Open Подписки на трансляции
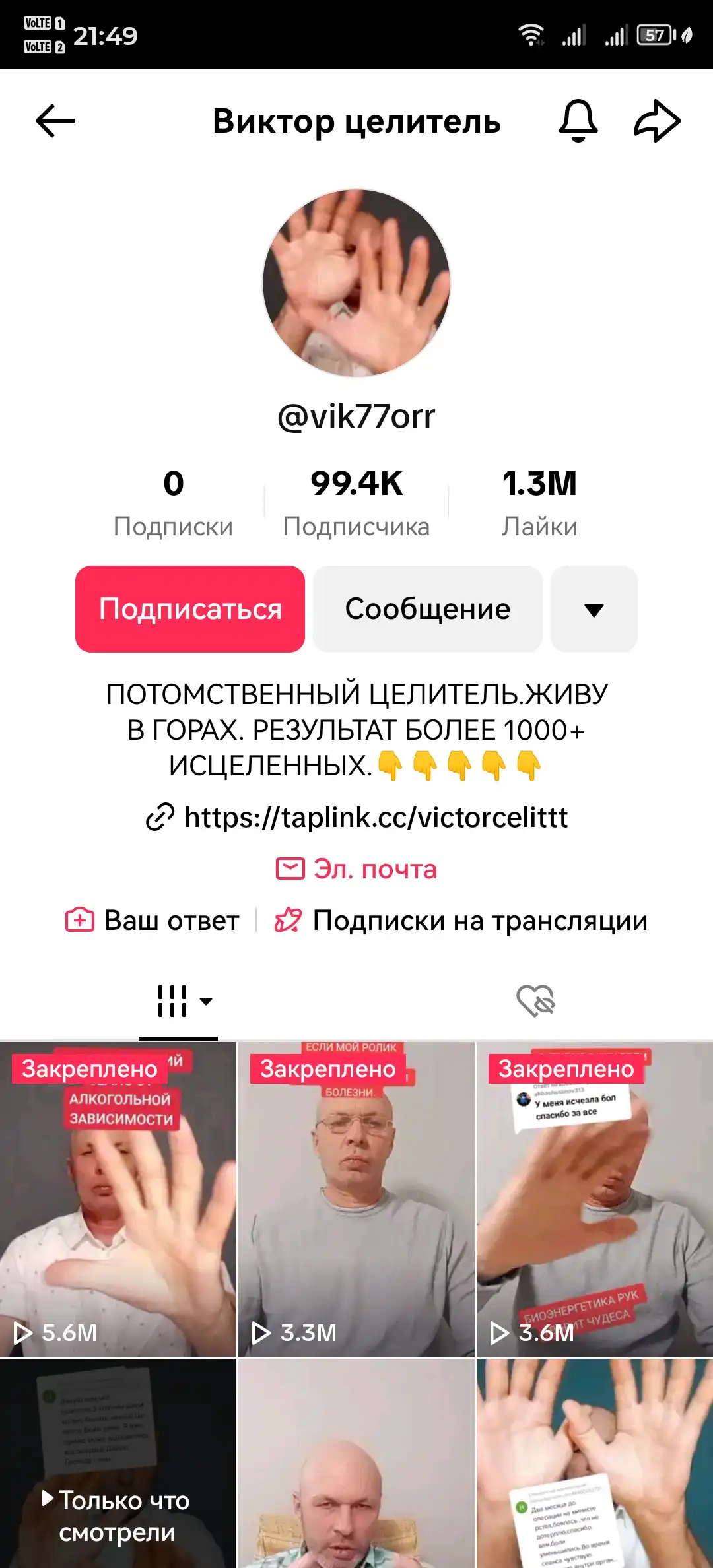This screenshot has width=713, height=1568. point(463,920)
